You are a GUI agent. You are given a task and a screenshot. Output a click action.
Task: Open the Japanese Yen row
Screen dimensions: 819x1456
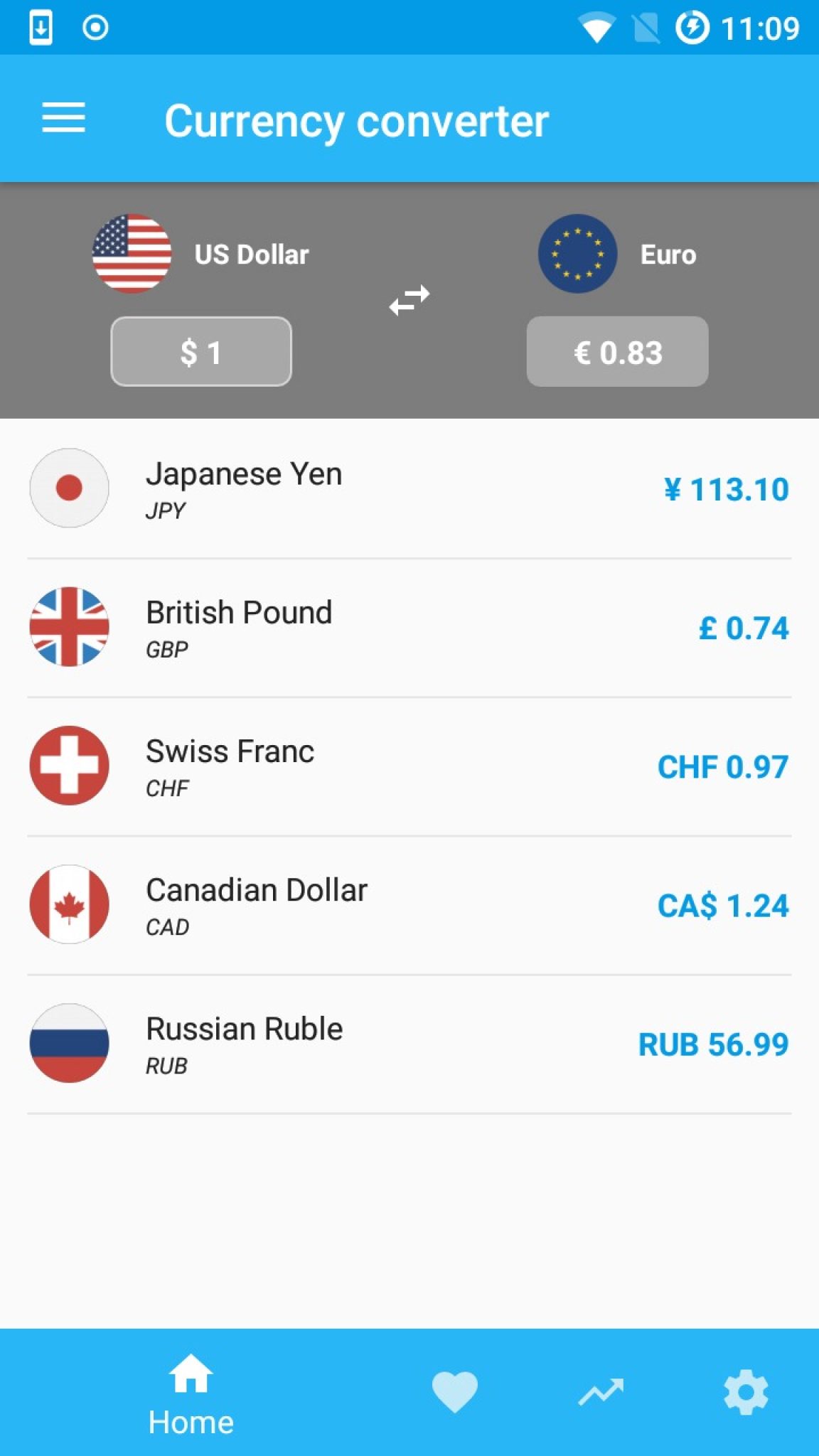coord(409,489)
